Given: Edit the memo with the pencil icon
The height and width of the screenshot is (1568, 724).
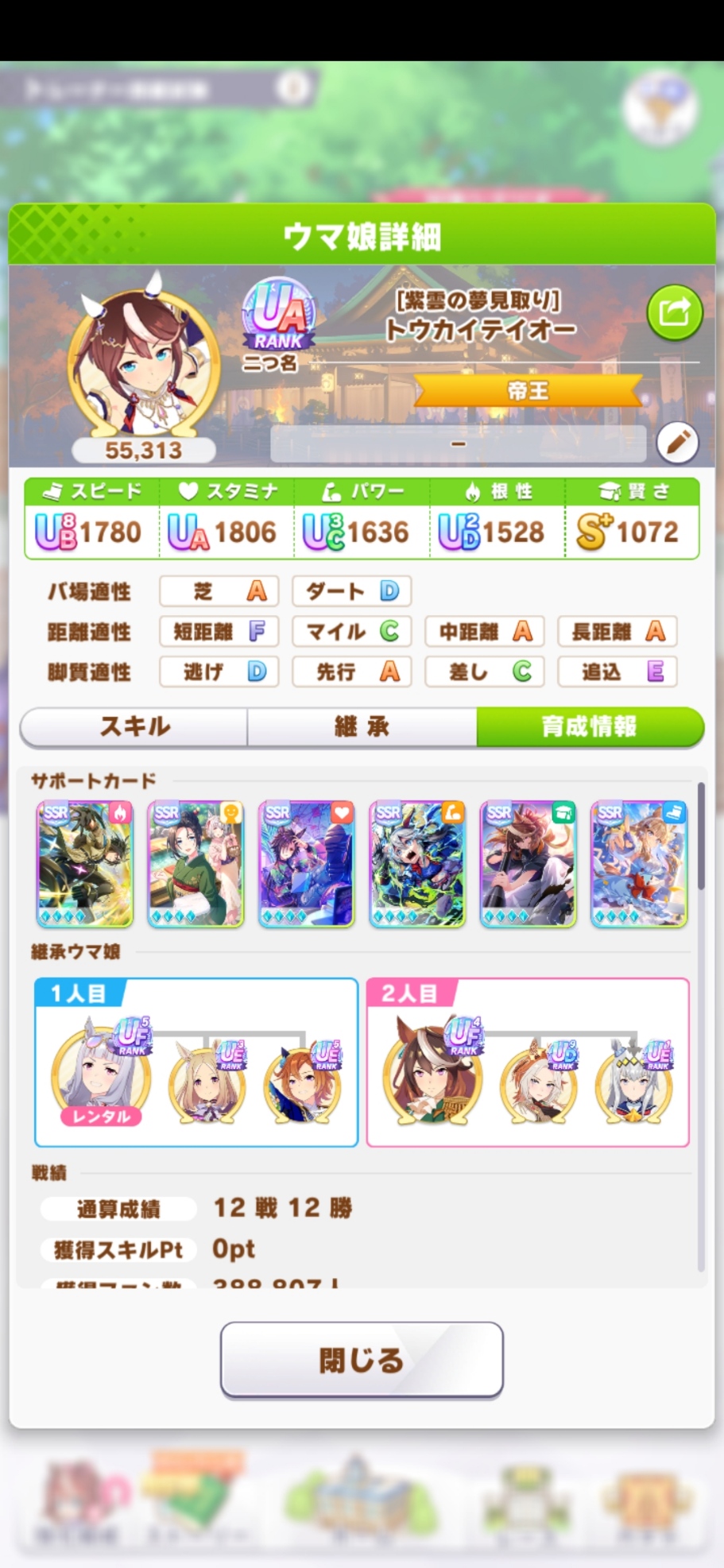Looking at the screenshot, I should coord(677,443).
